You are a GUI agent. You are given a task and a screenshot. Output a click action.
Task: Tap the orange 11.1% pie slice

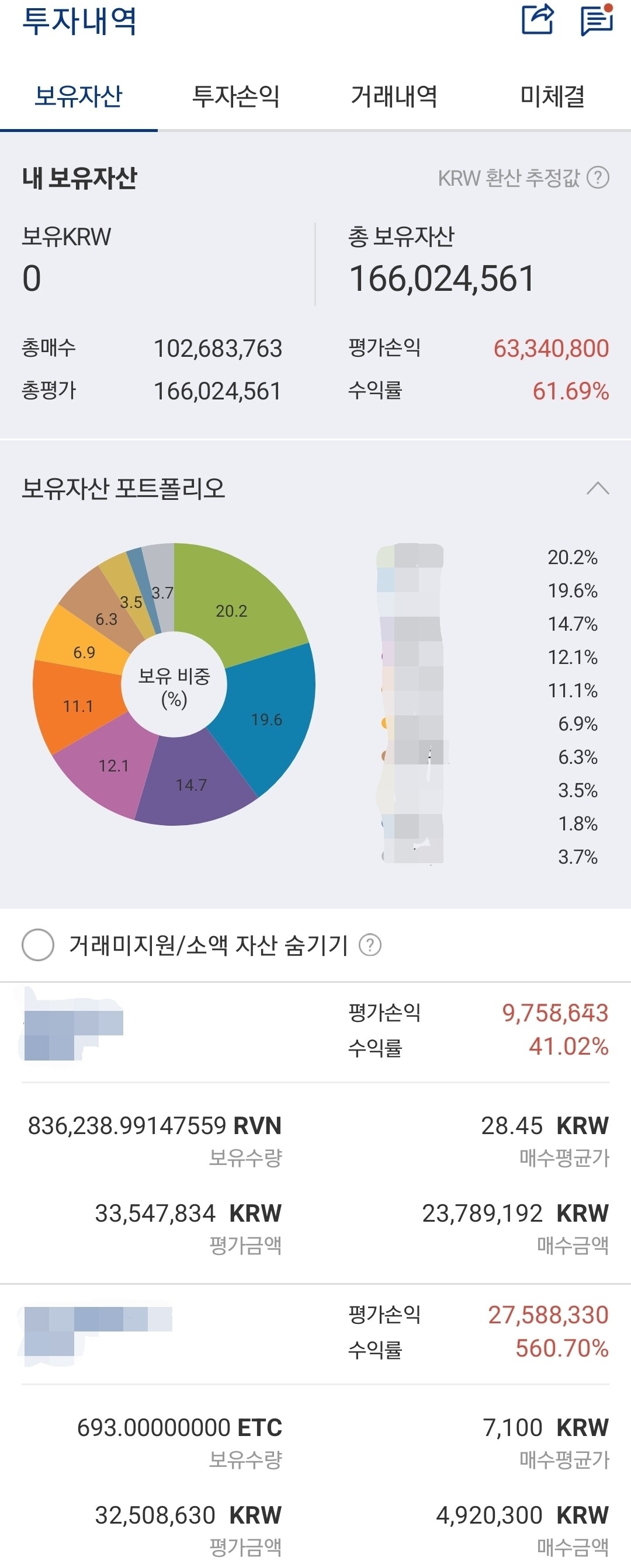pyautogui.click(x=79, y=706)
